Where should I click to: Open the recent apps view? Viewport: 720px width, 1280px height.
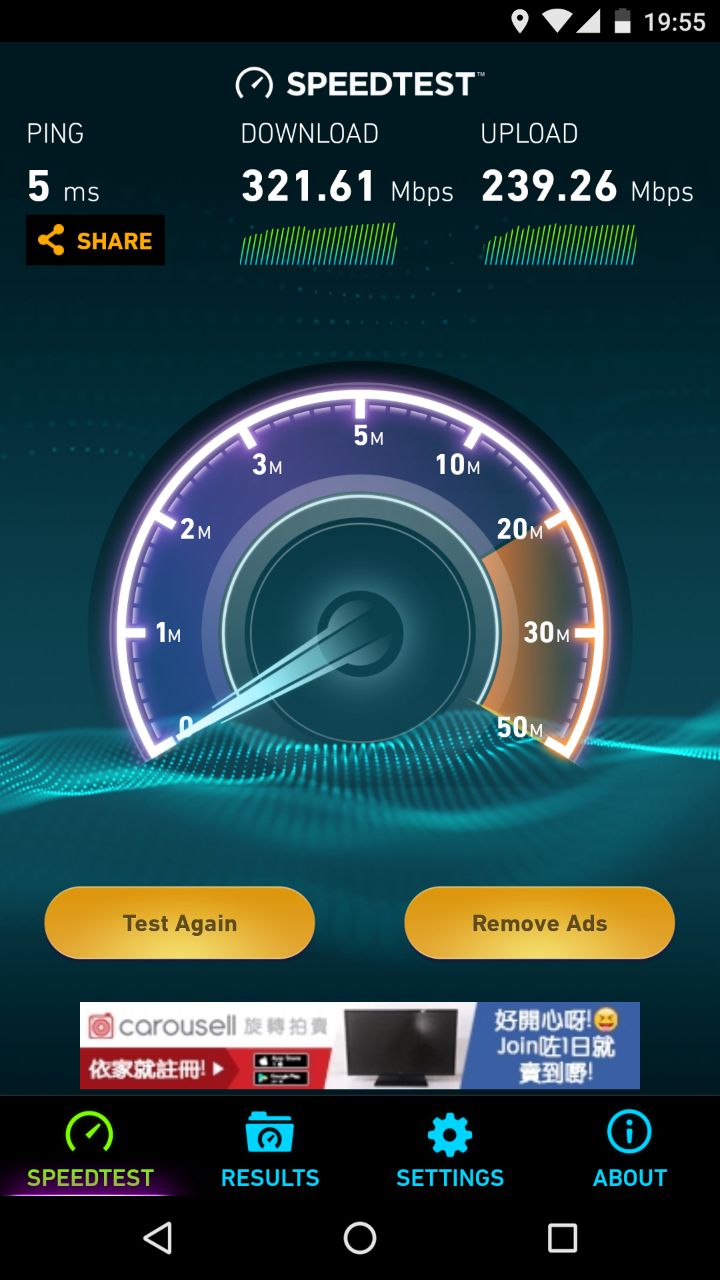562,1238
